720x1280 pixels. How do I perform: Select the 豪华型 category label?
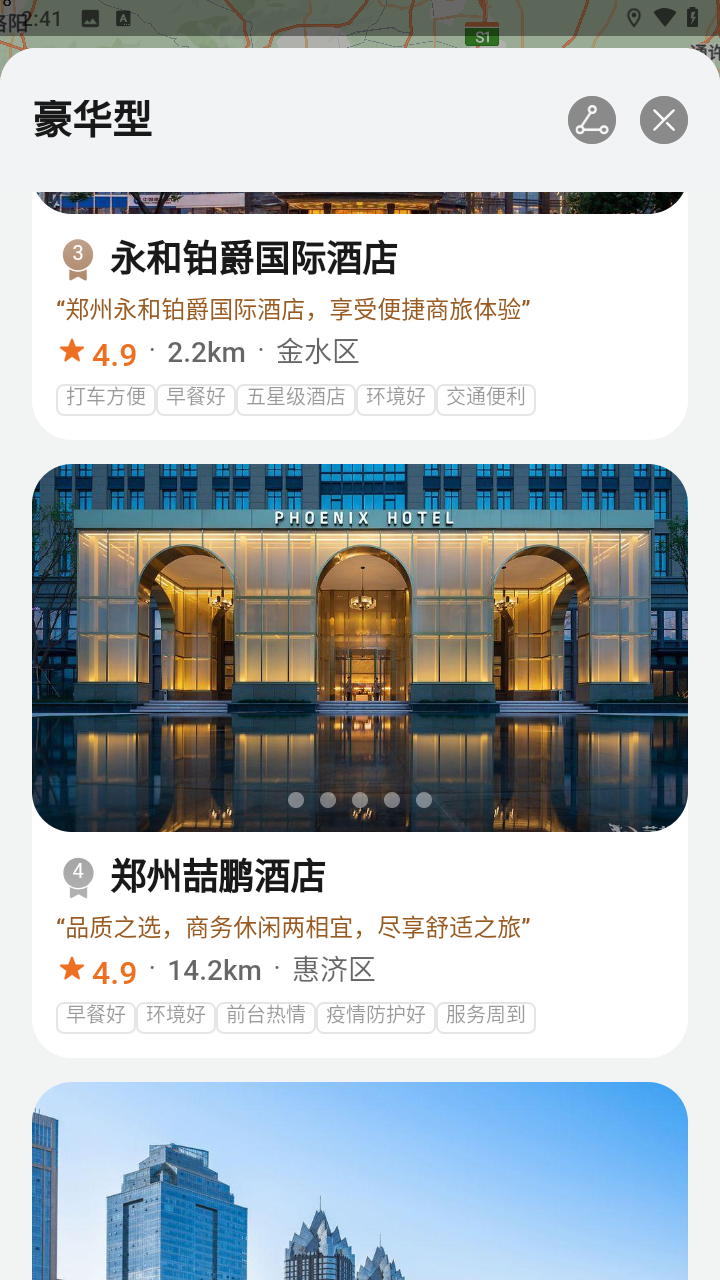tap(93, 118)
